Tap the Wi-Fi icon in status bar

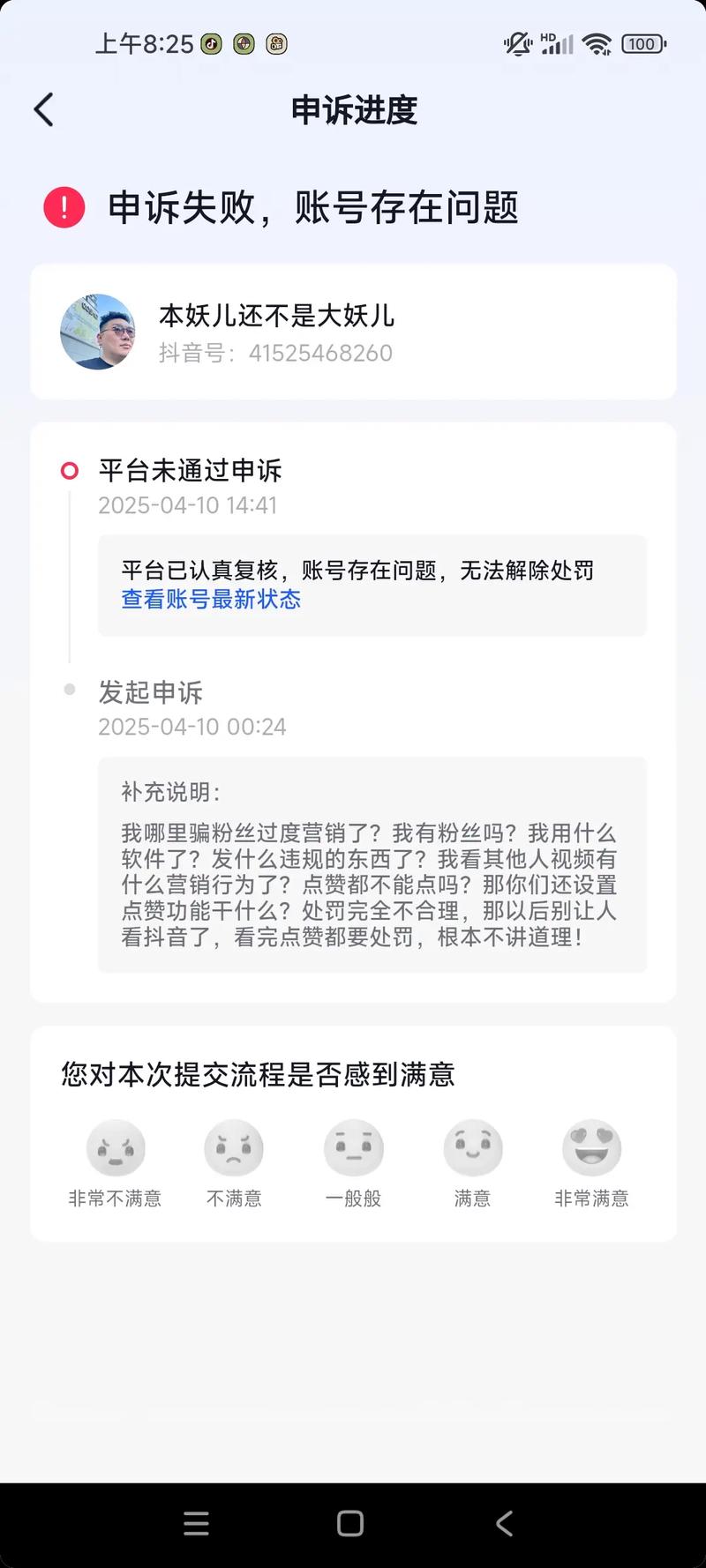tap(598, 43)
